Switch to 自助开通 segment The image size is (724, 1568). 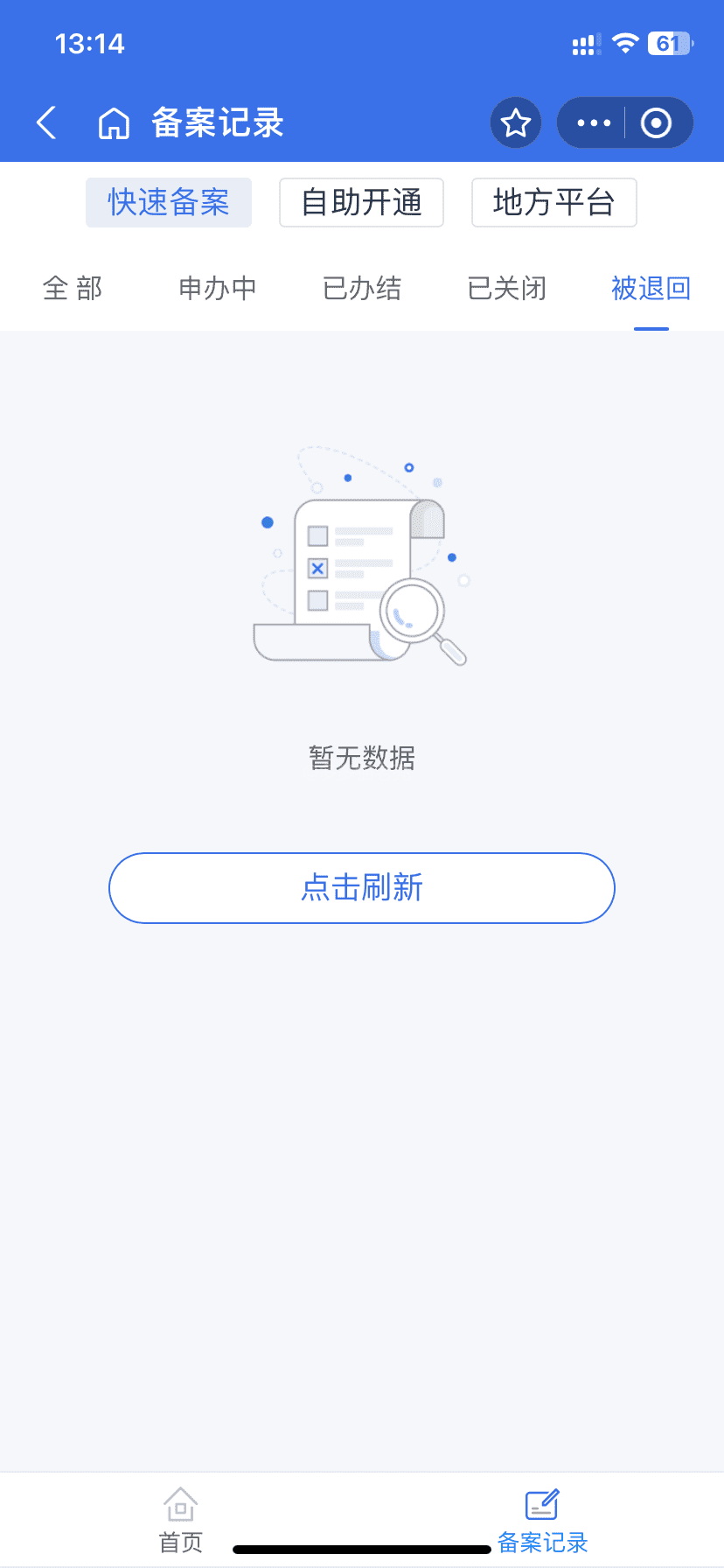tap(361, 202)
